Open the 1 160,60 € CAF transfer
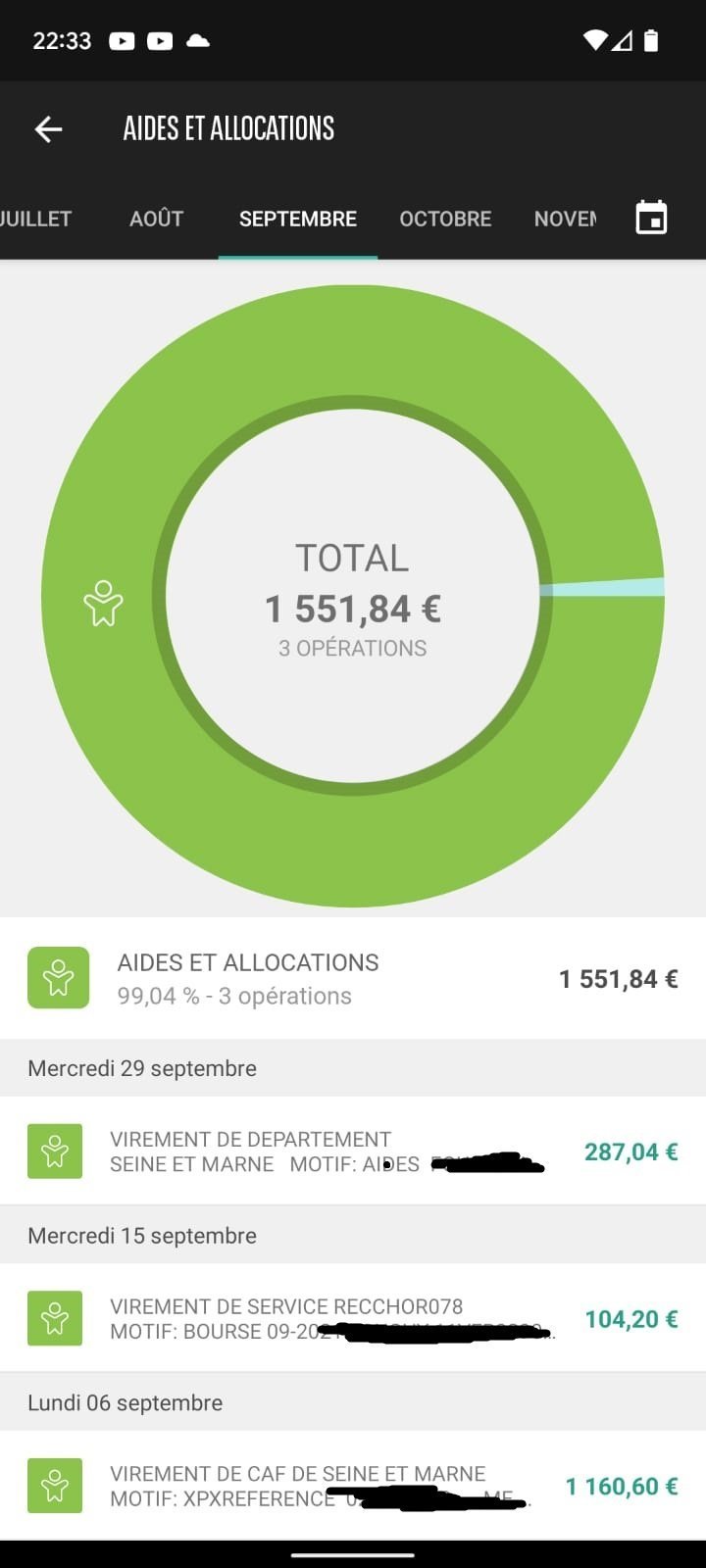 click(353, 1486)
